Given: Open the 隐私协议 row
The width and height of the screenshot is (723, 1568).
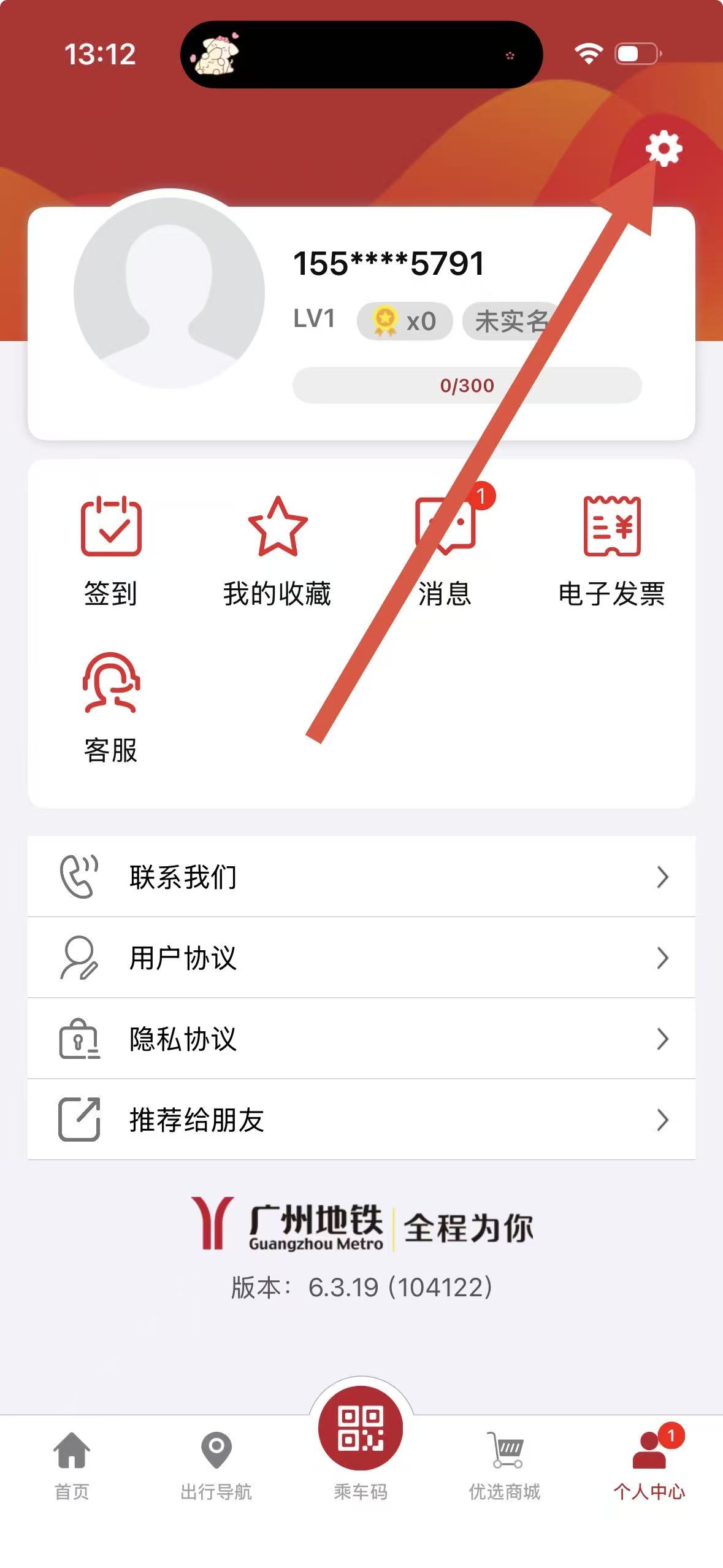Looking at the screenshot, I should (361, 1039).
